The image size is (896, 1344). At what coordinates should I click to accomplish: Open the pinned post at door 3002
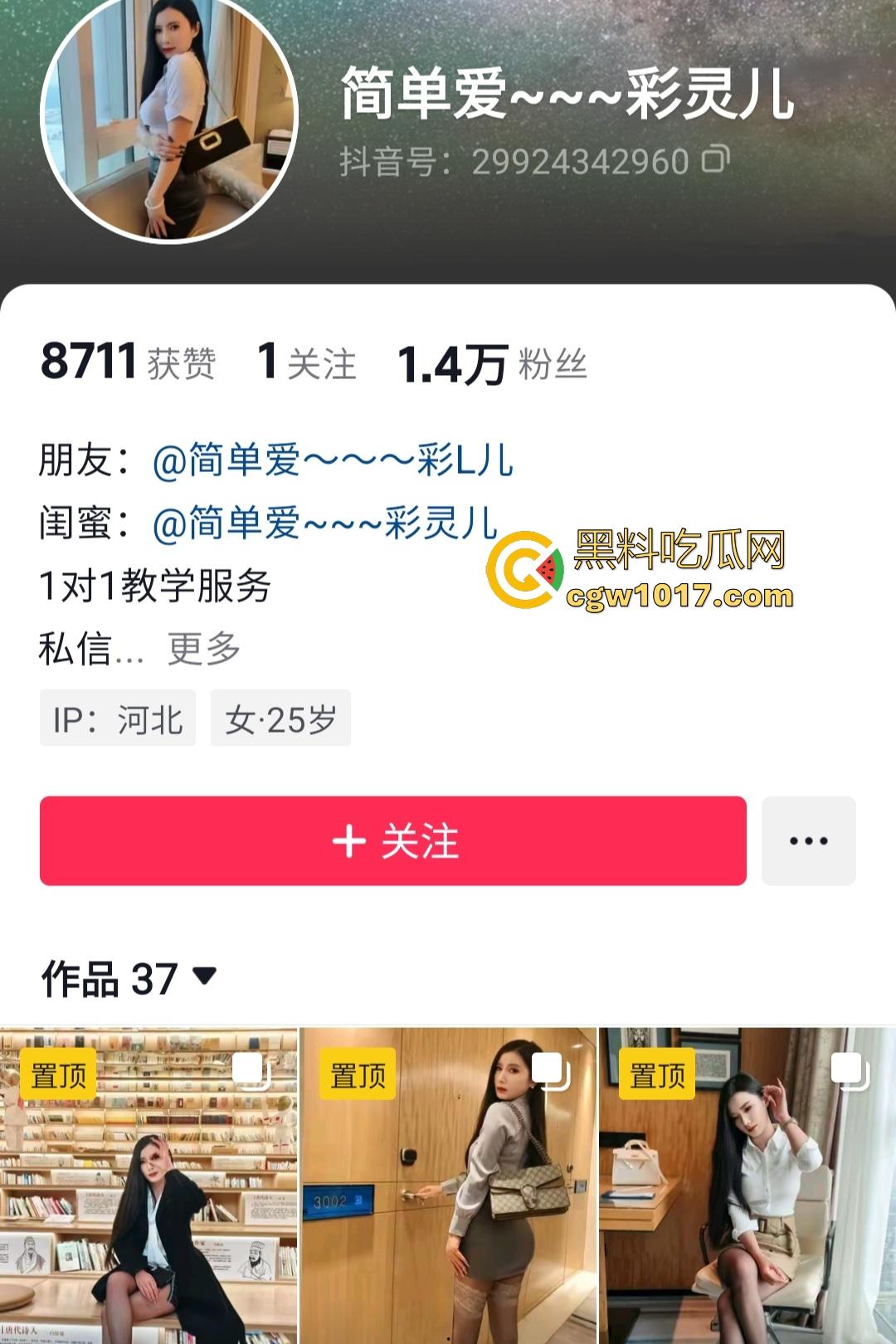click(448, 1186)
